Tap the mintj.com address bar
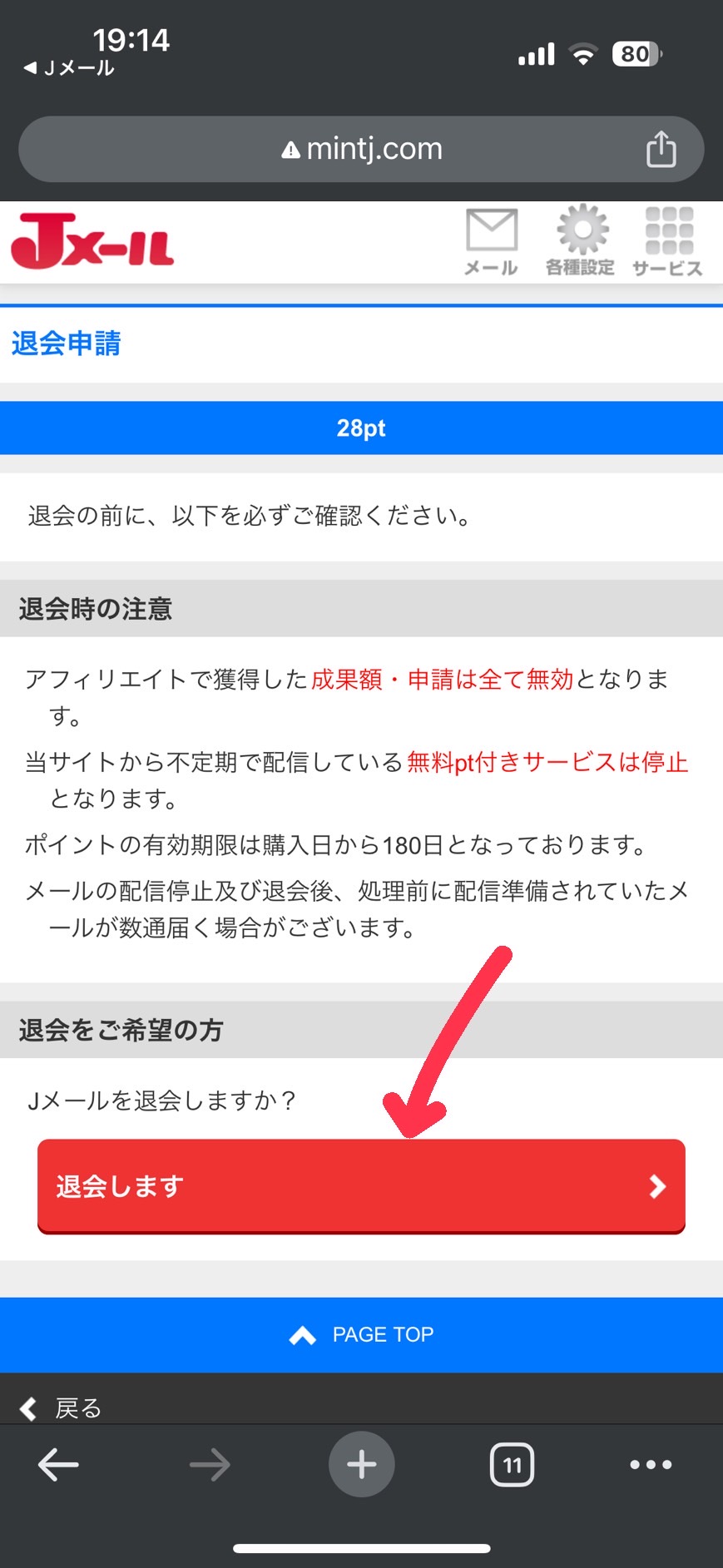This screenshot has height=1568, width=723. (361, 149)
